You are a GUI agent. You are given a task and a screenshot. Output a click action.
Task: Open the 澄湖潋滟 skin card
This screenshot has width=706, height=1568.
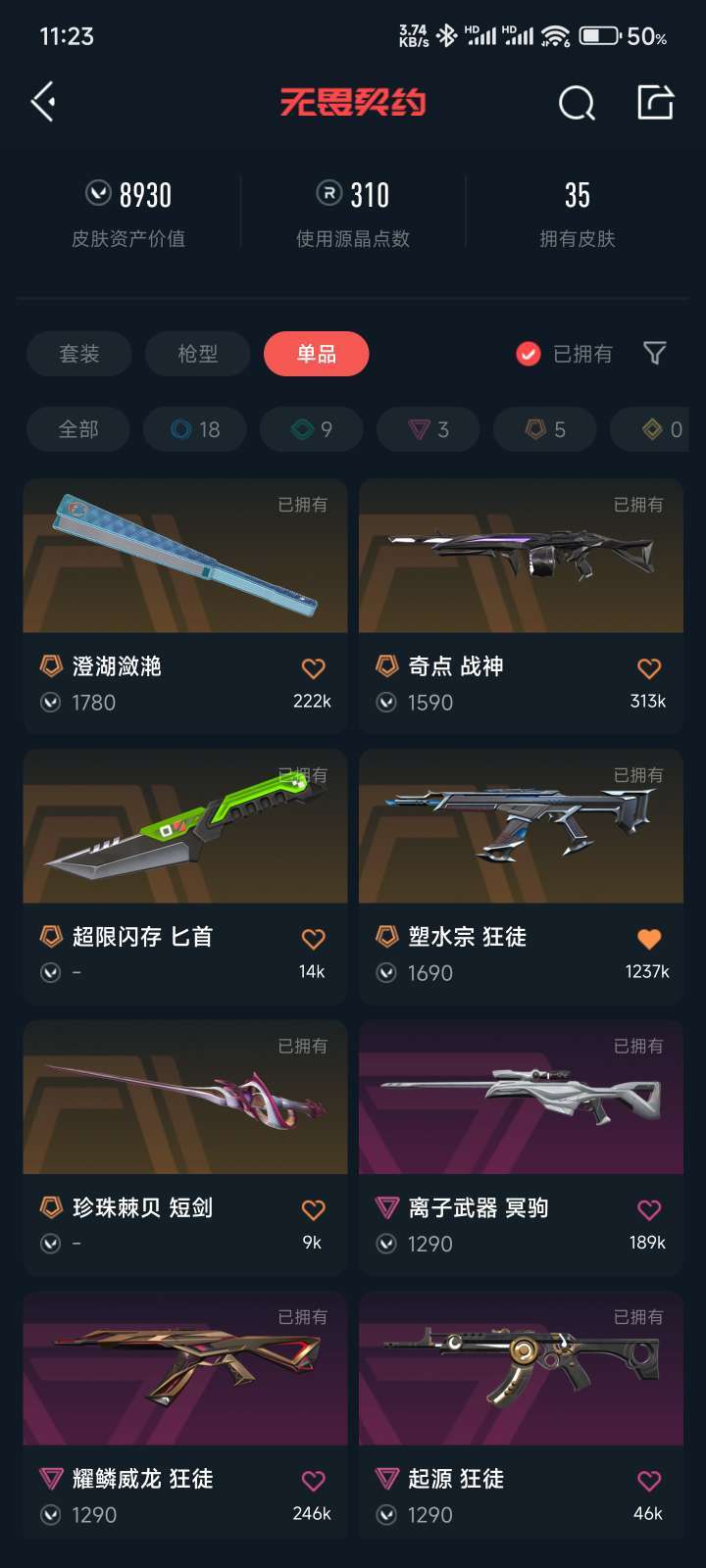(x=185, y=606)
